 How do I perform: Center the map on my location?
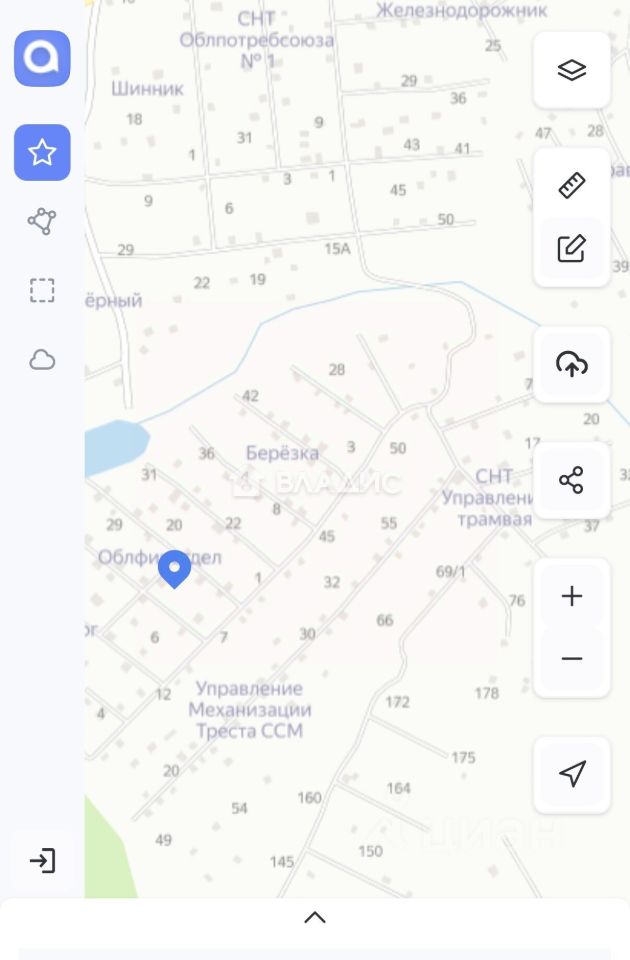(x=572, y=774)
